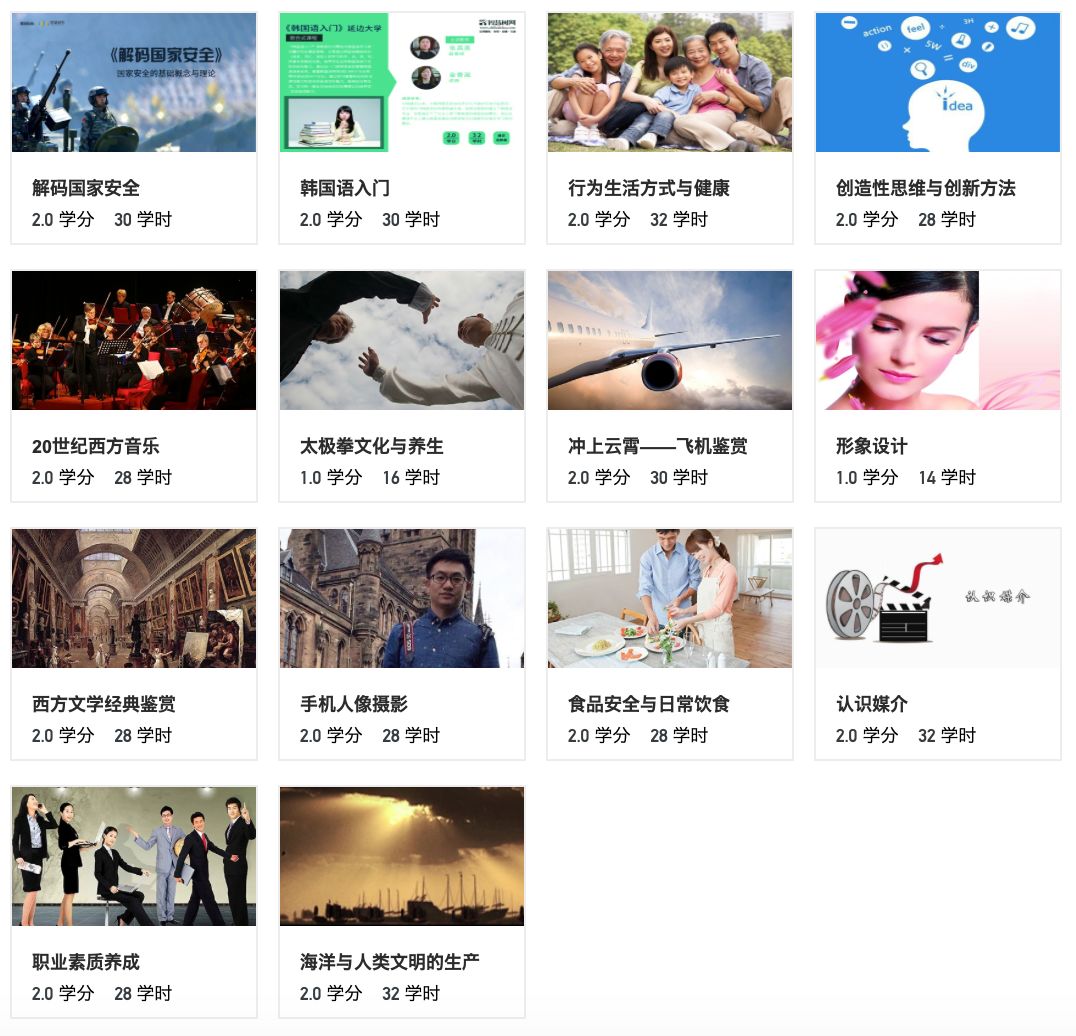
Task: Open the 韩国语入门 course
Action: pyautogui.click(x=402, y=128)
